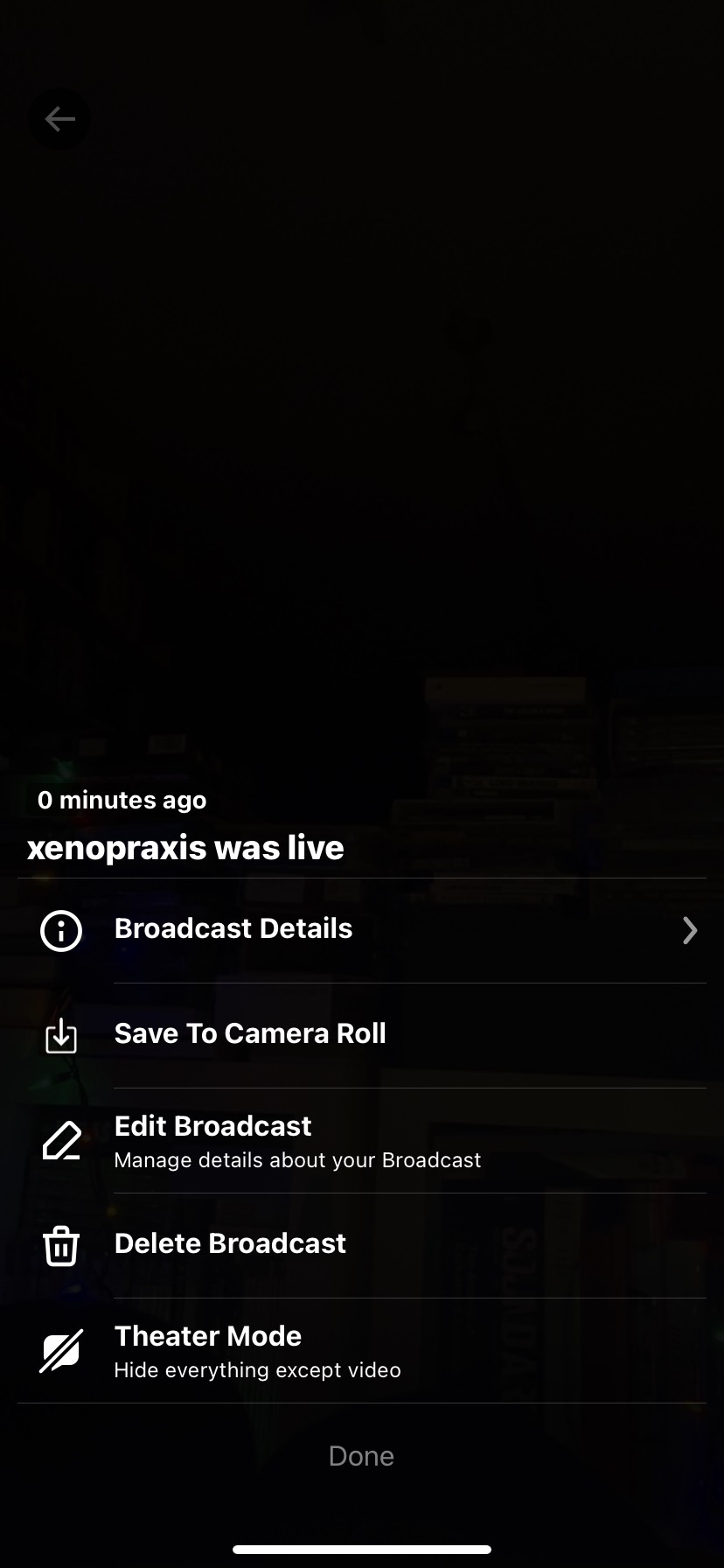Screen dimensions: 724x1568
Task: Select Edit Broadcast
Action: tap(362, 1140)
